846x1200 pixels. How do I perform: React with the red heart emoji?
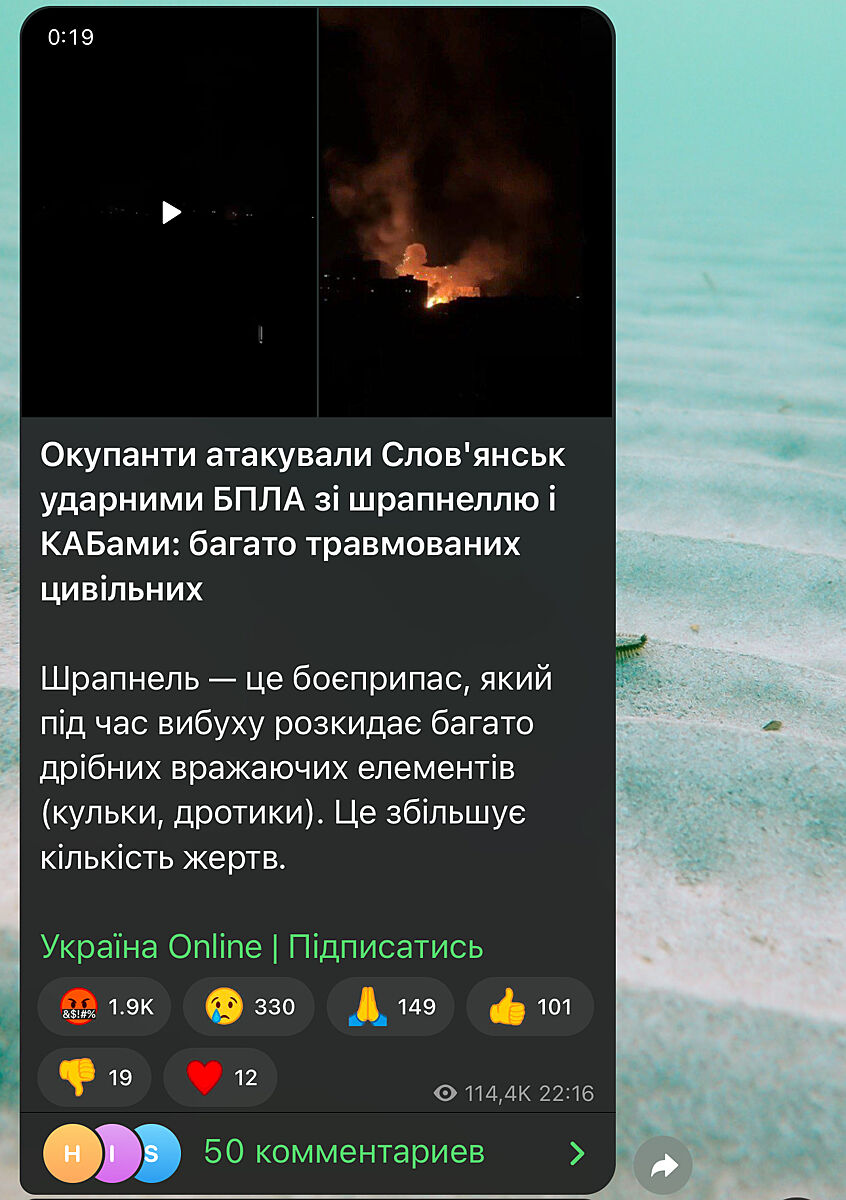tap(220, 1077)
